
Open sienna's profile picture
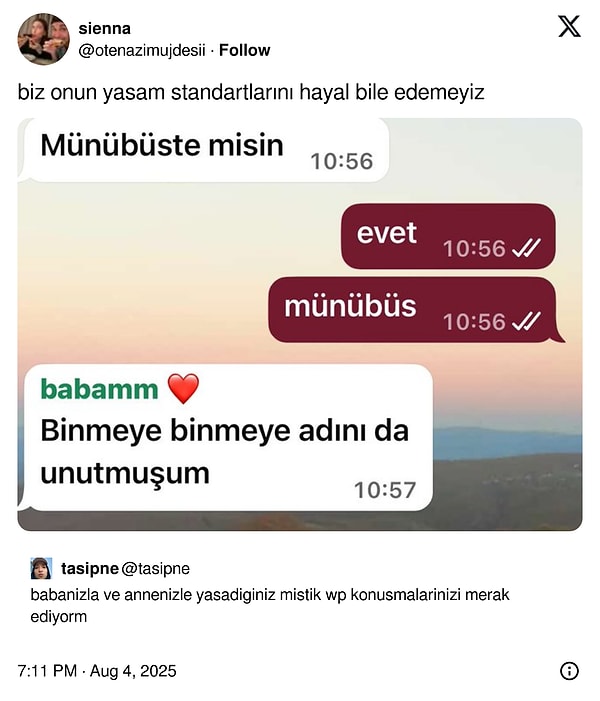click(44, 39)
